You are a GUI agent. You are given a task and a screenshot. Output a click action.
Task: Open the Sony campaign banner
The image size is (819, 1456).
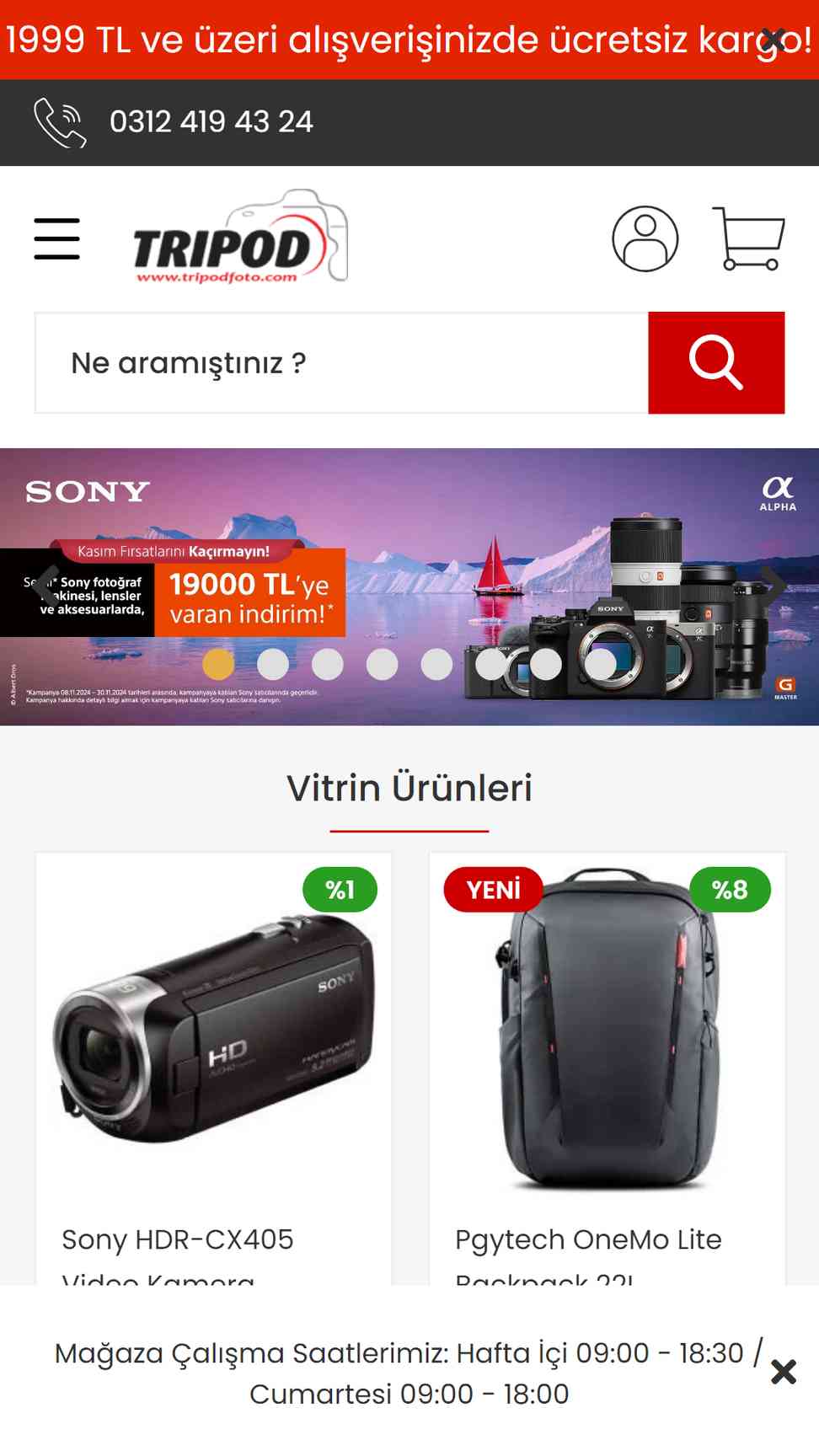(409, 586)
